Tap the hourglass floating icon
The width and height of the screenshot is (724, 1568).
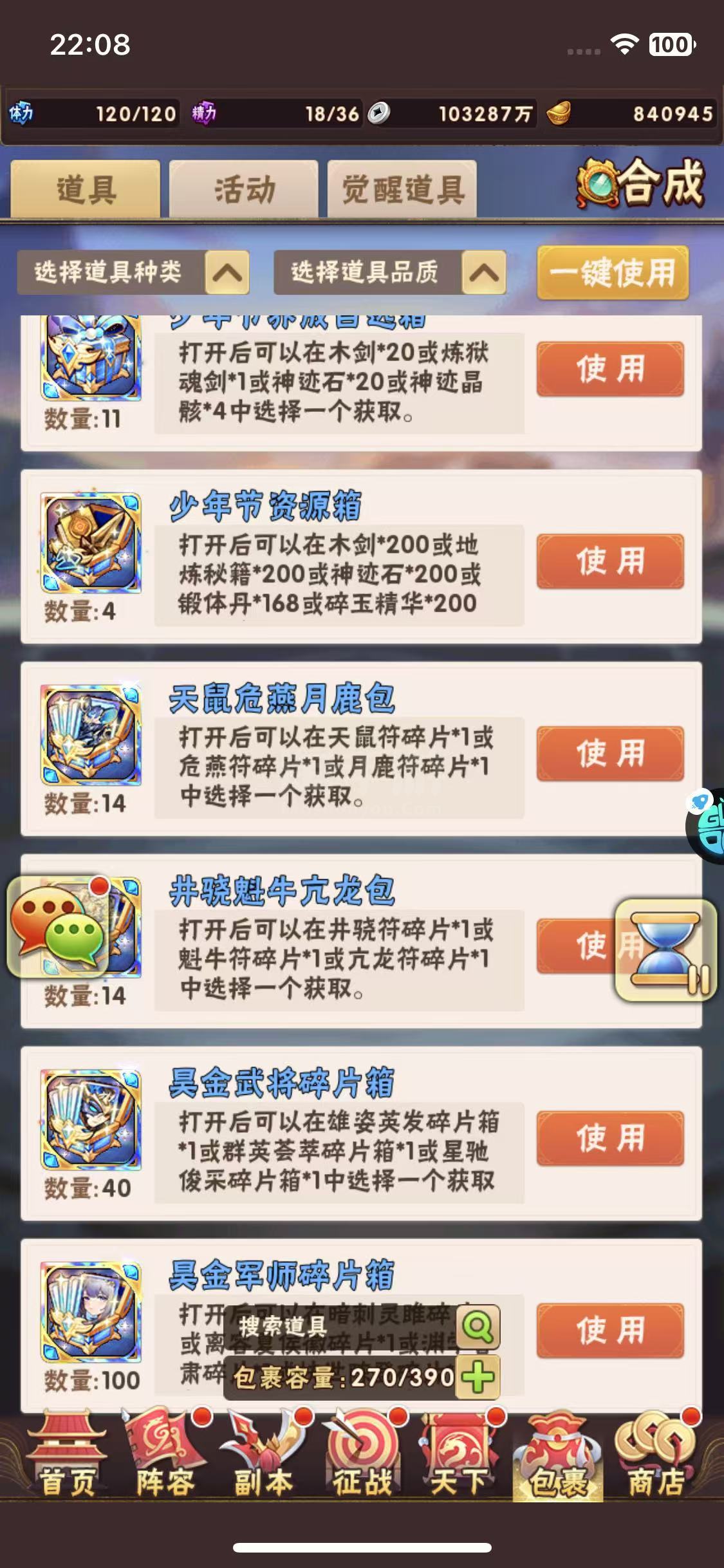click(665, 950)
